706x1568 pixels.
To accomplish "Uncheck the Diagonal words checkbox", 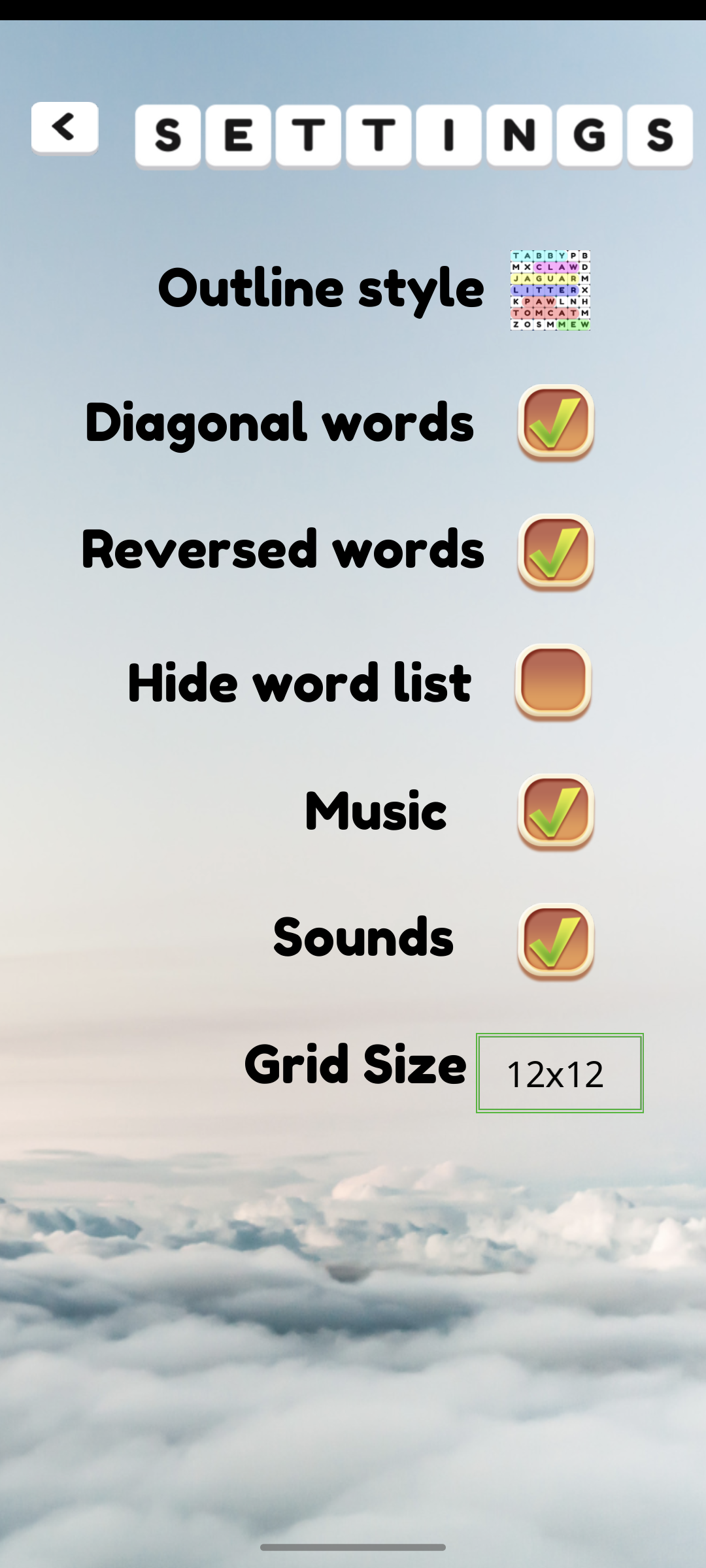I will [556, 423].
